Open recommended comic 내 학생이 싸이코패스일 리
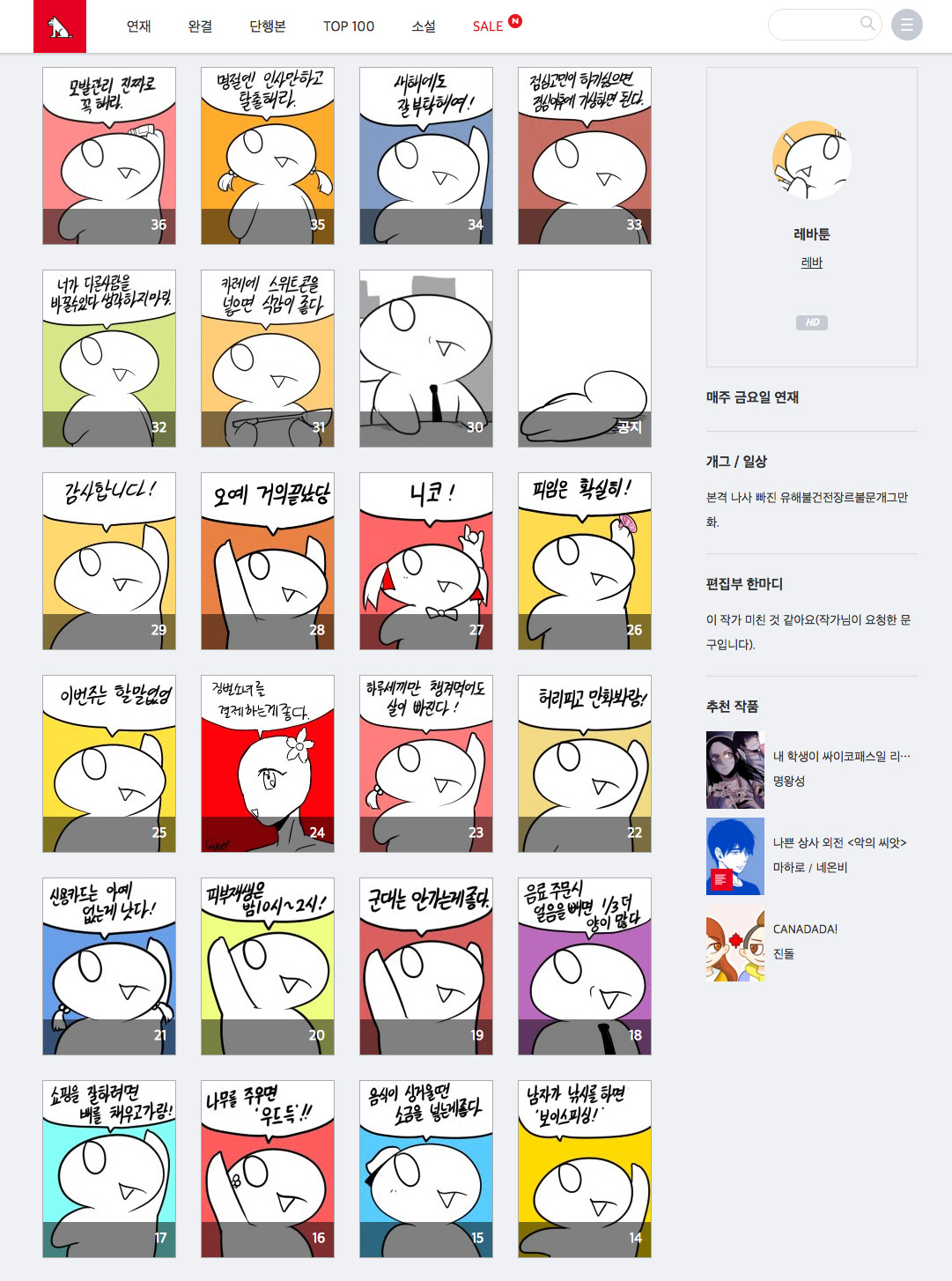Viewport: 952px width, 1281px height. 841,756
